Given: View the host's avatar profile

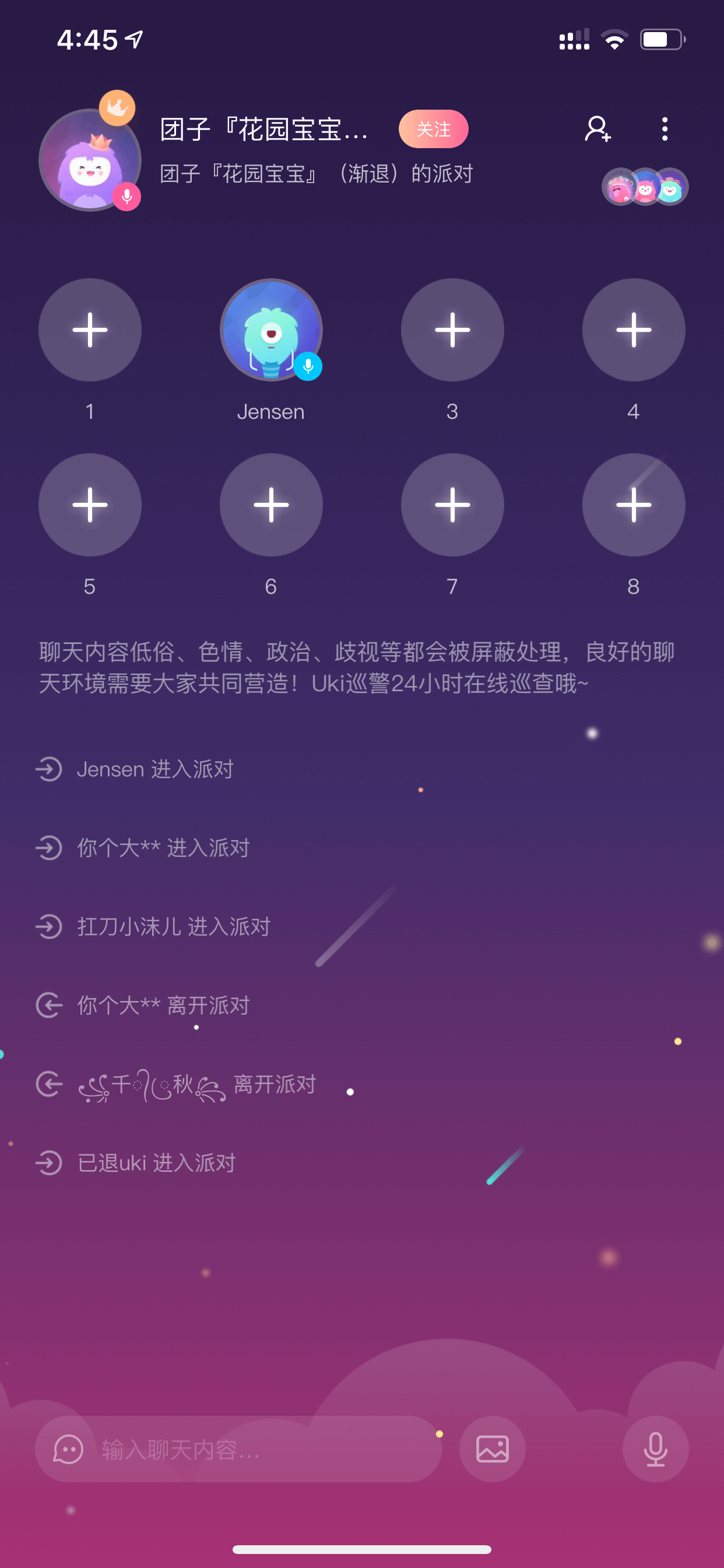Looking at the screenshot, I should click(90, 159).
